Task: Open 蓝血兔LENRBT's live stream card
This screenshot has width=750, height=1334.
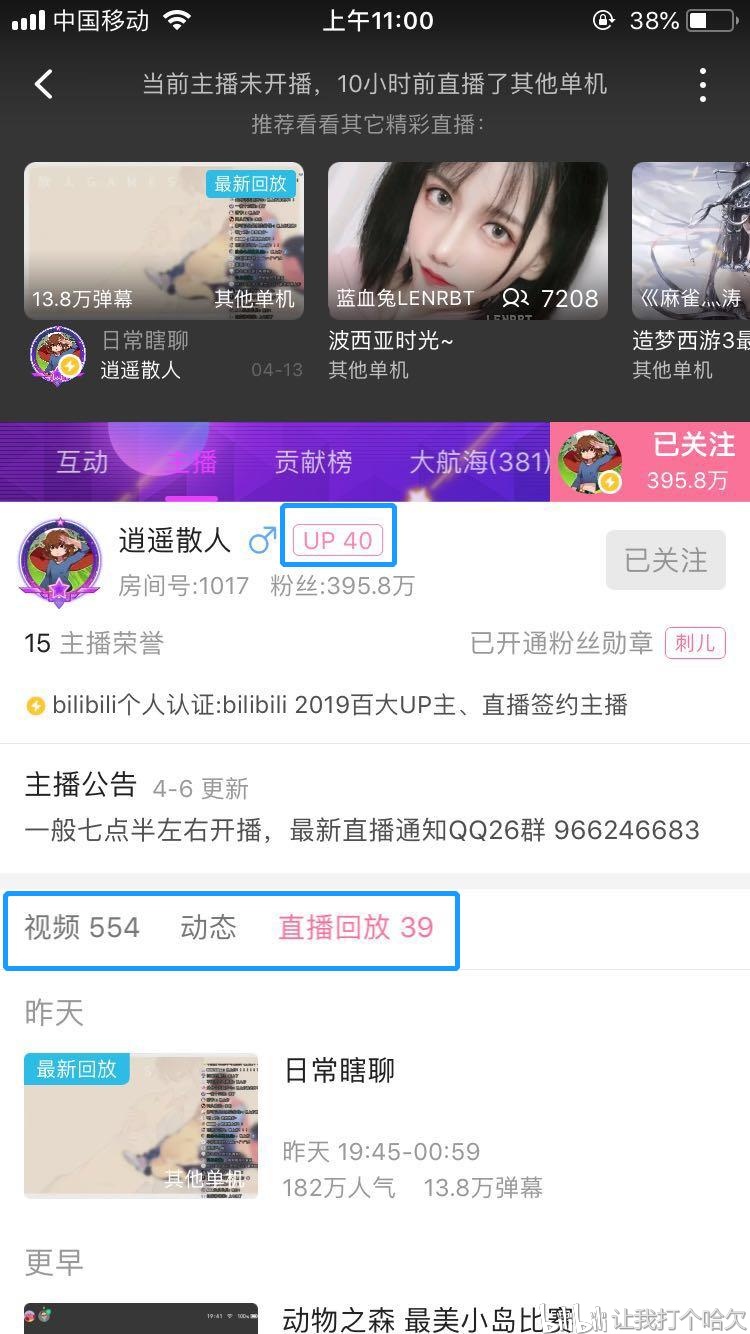Action: click(468, 240)
